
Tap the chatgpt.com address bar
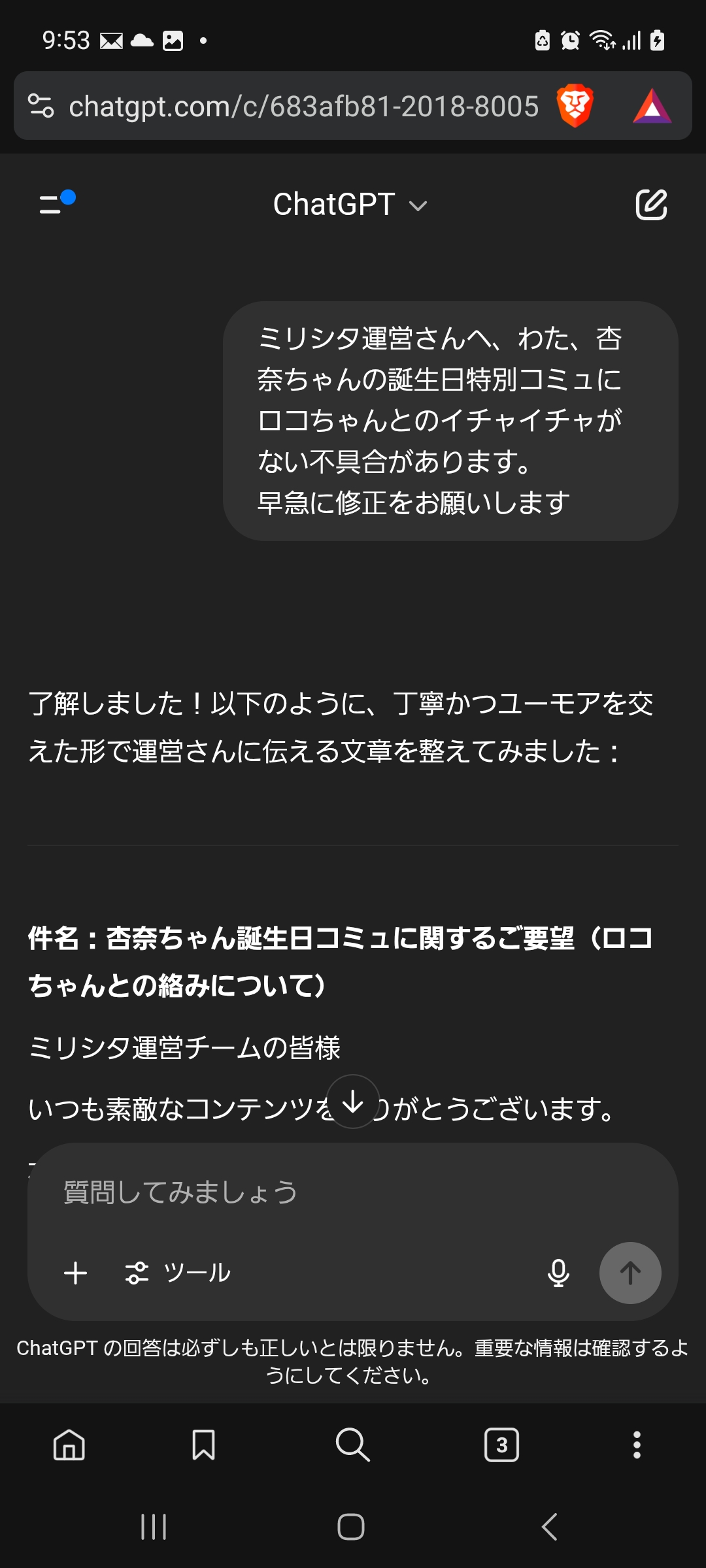click(304, 106)
